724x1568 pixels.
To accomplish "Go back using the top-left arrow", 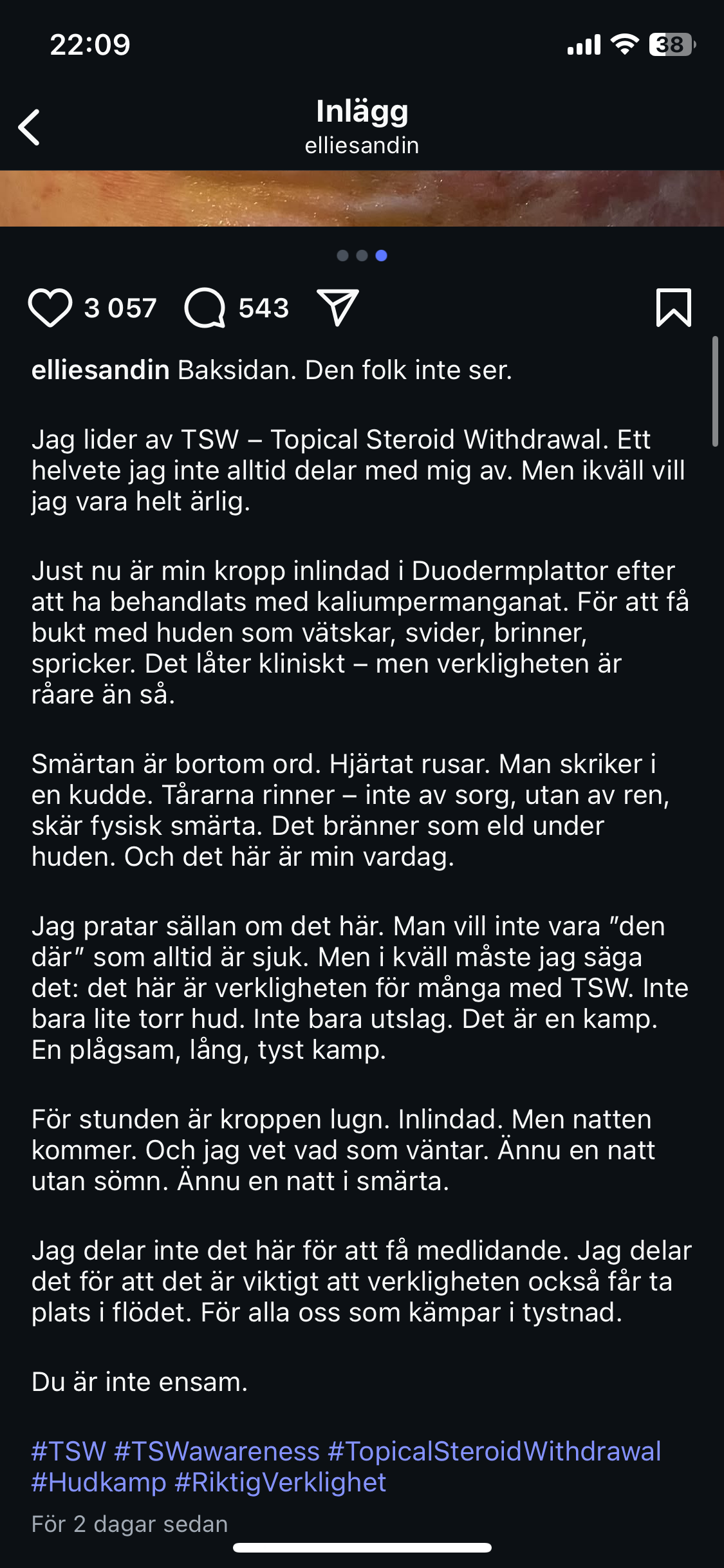I will point(30,127).
